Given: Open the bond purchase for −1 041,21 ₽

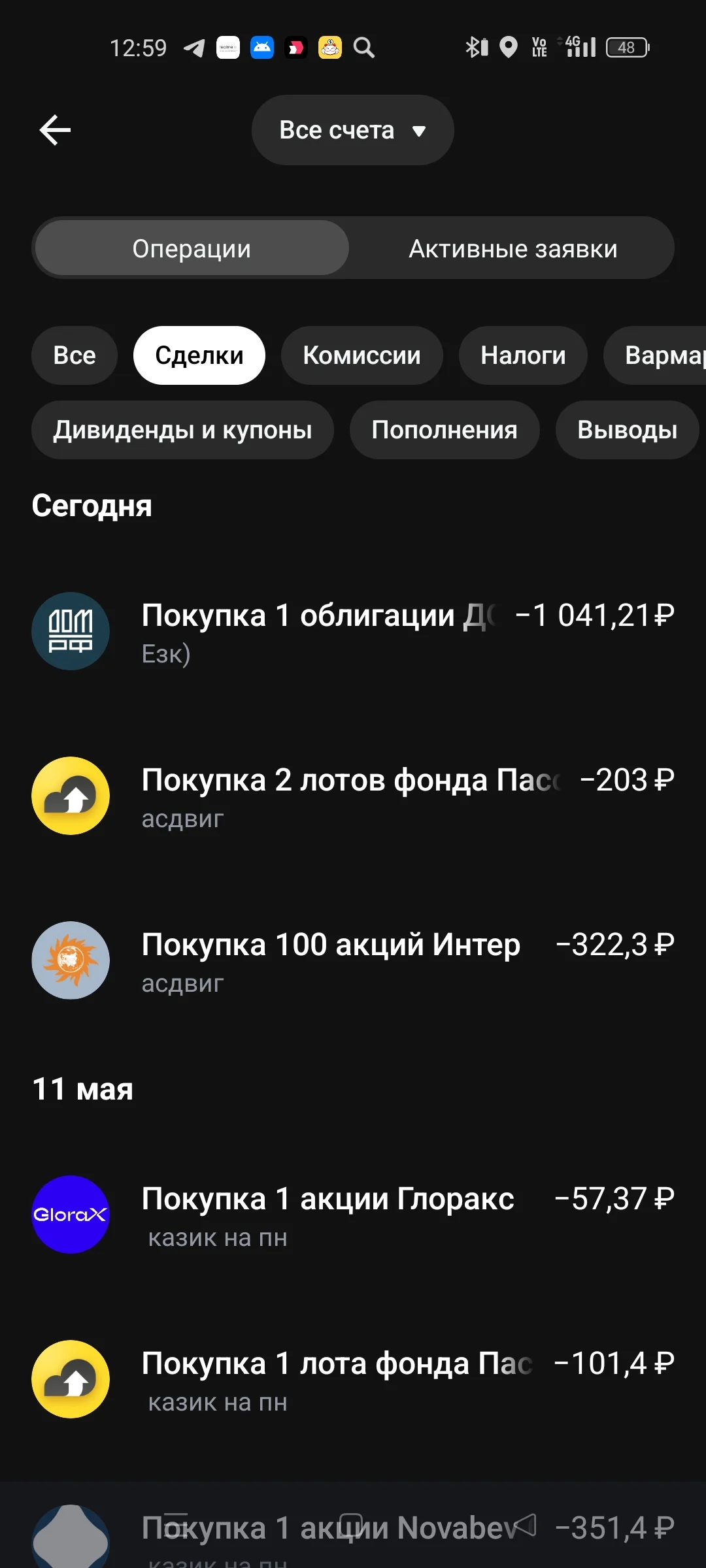Looking at the screenshot, I should [353, 632].
